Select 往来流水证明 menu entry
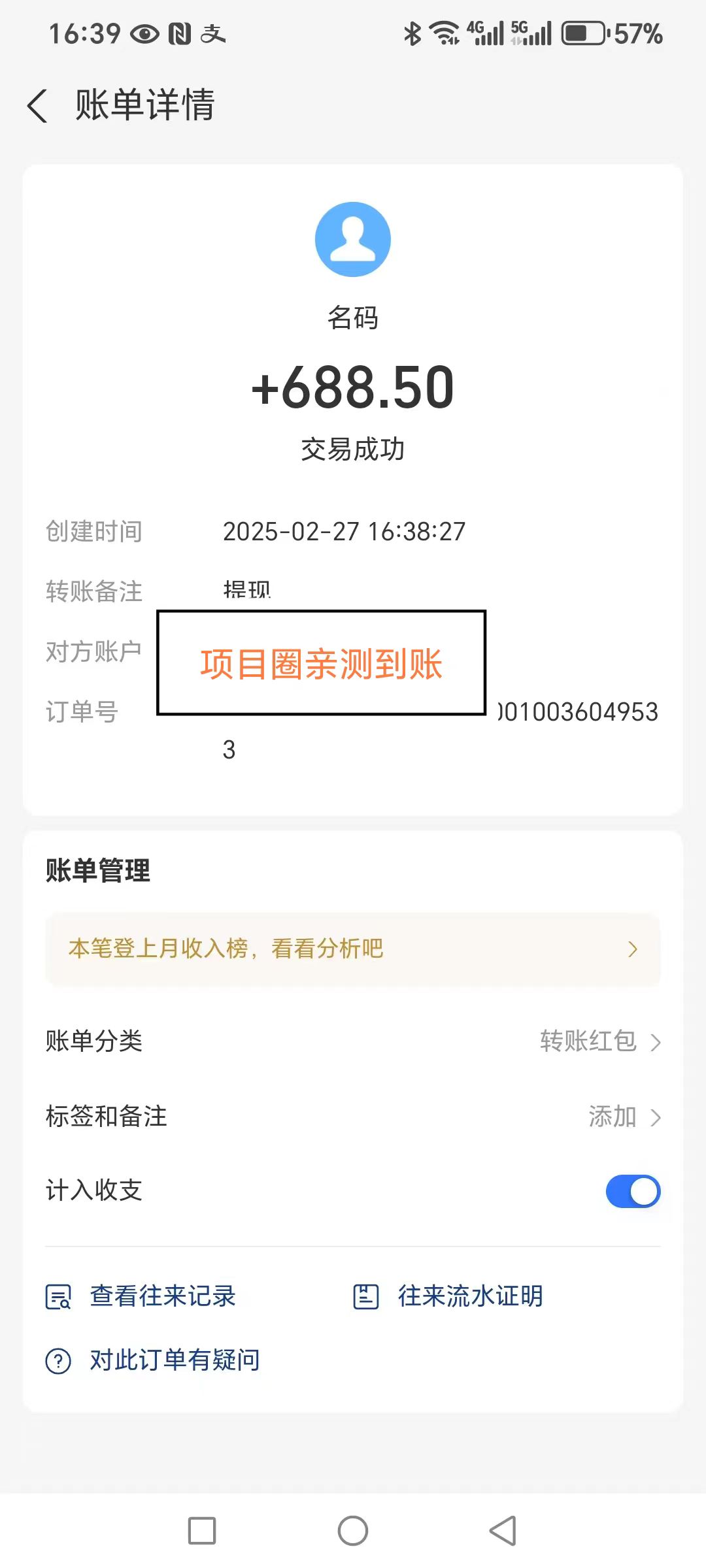706x1568 pixels. point(472,1297)
